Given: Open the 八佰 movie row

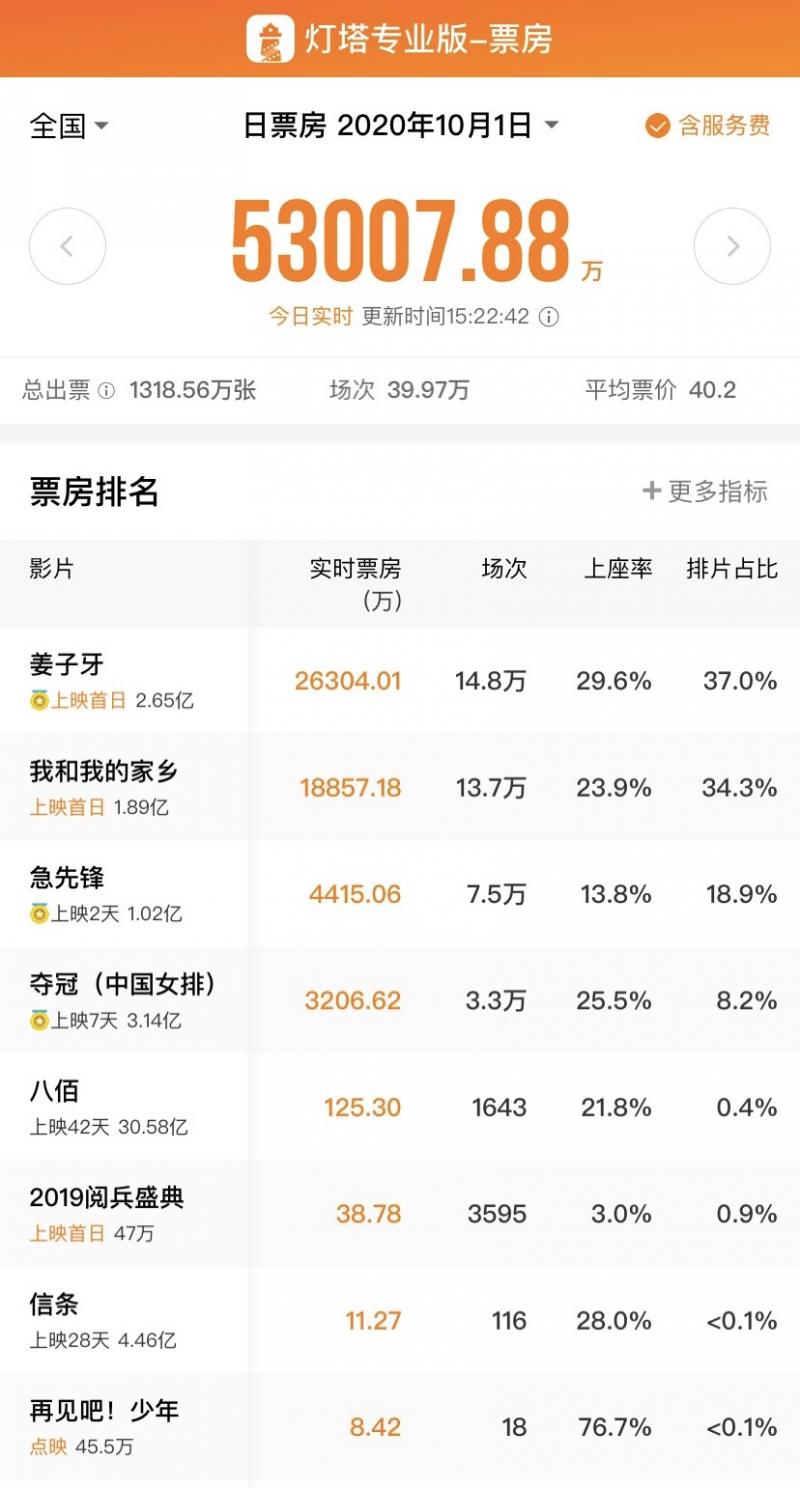Looking at the screenshot, I should (x=400, y=1107).
